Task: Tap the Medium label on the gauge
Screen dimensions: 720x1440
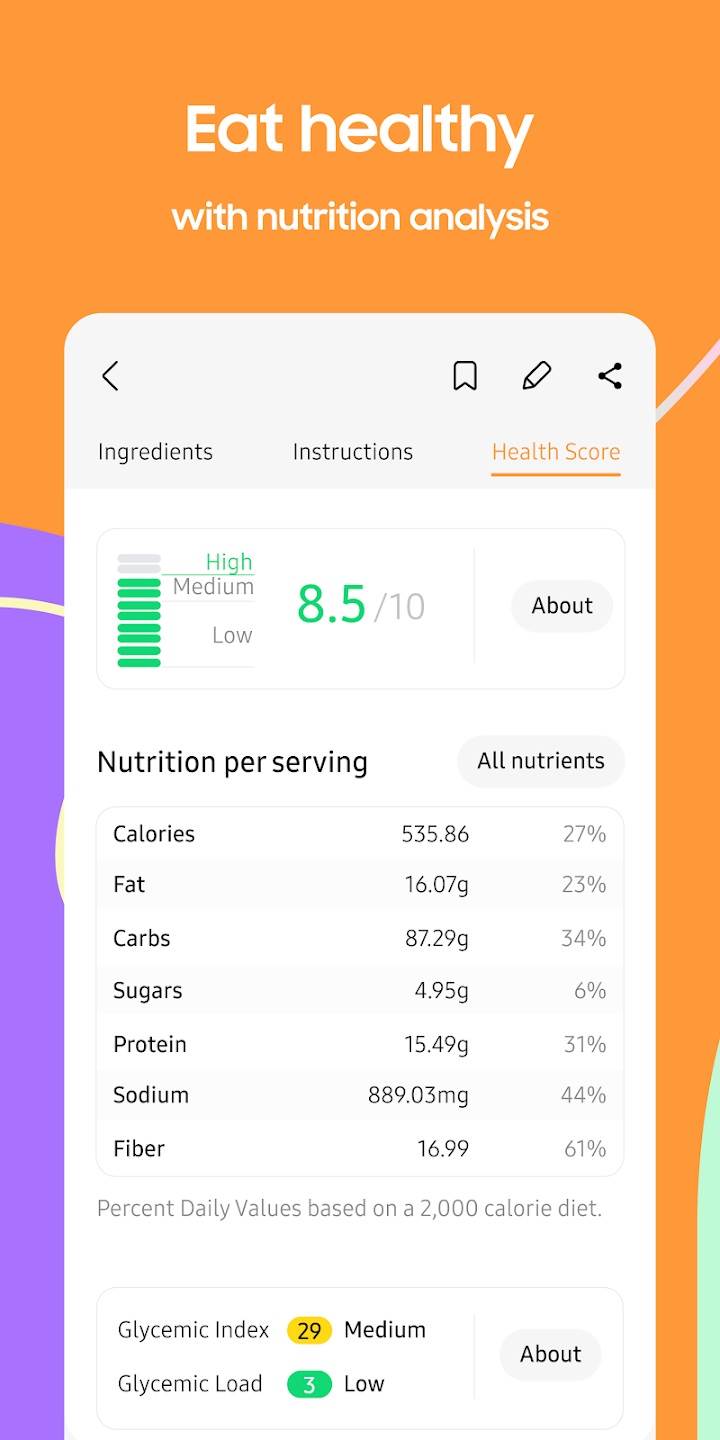Action: click(214, 587)
